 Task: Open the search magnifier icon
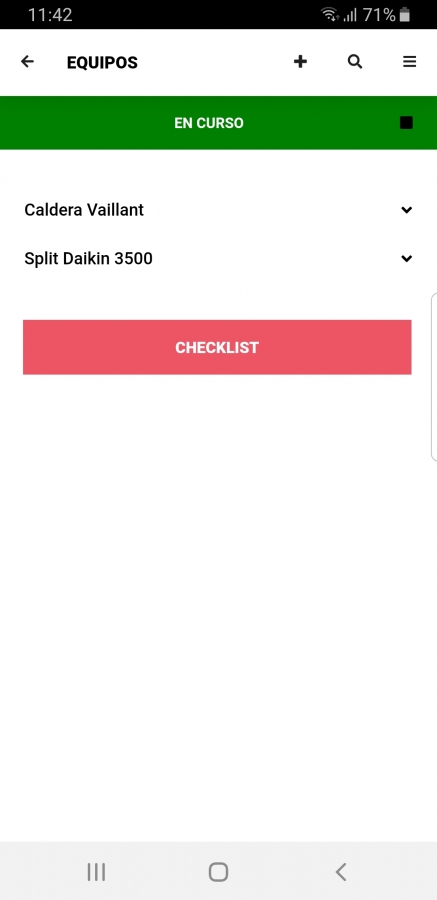(355, 61)
